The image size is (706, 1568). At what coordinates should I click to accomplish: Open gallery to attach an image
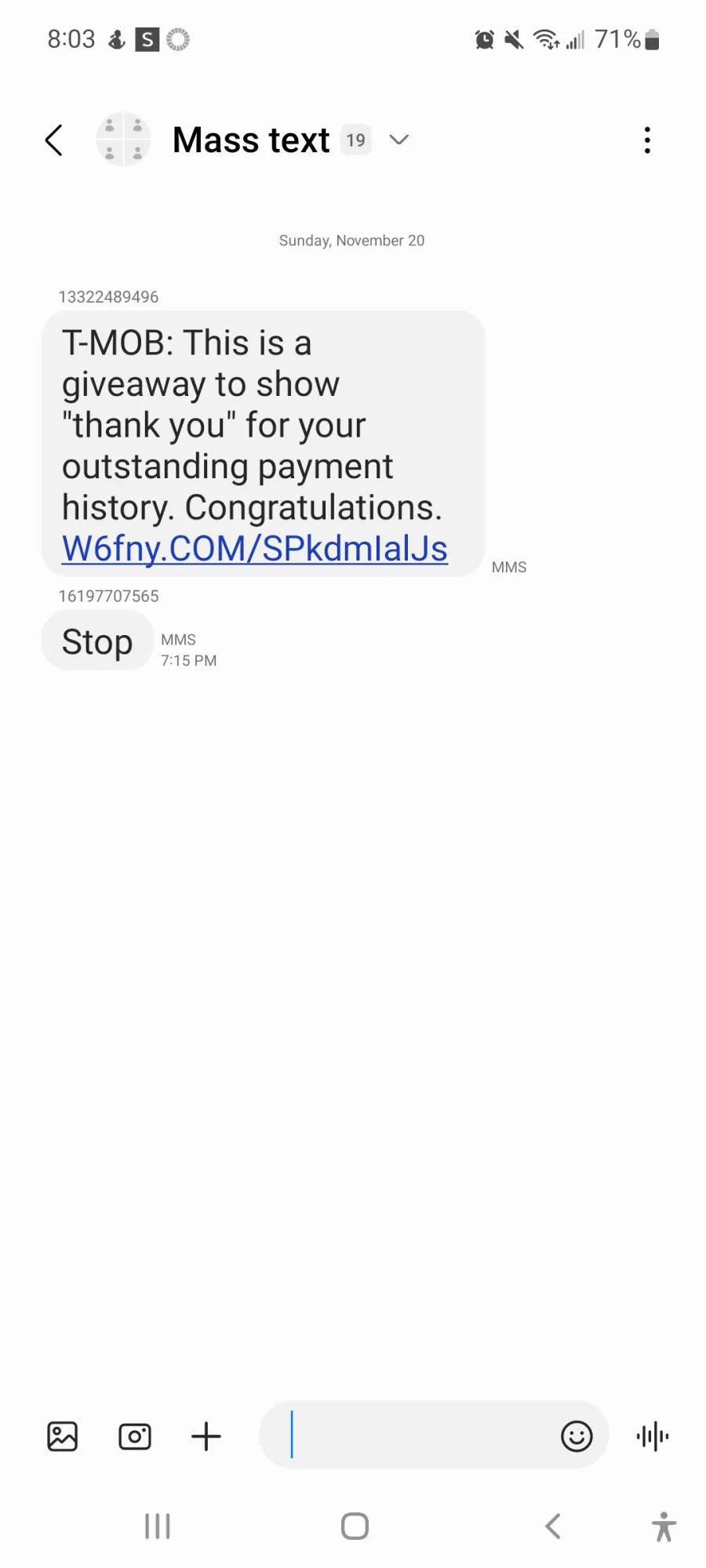[63, 1436]
